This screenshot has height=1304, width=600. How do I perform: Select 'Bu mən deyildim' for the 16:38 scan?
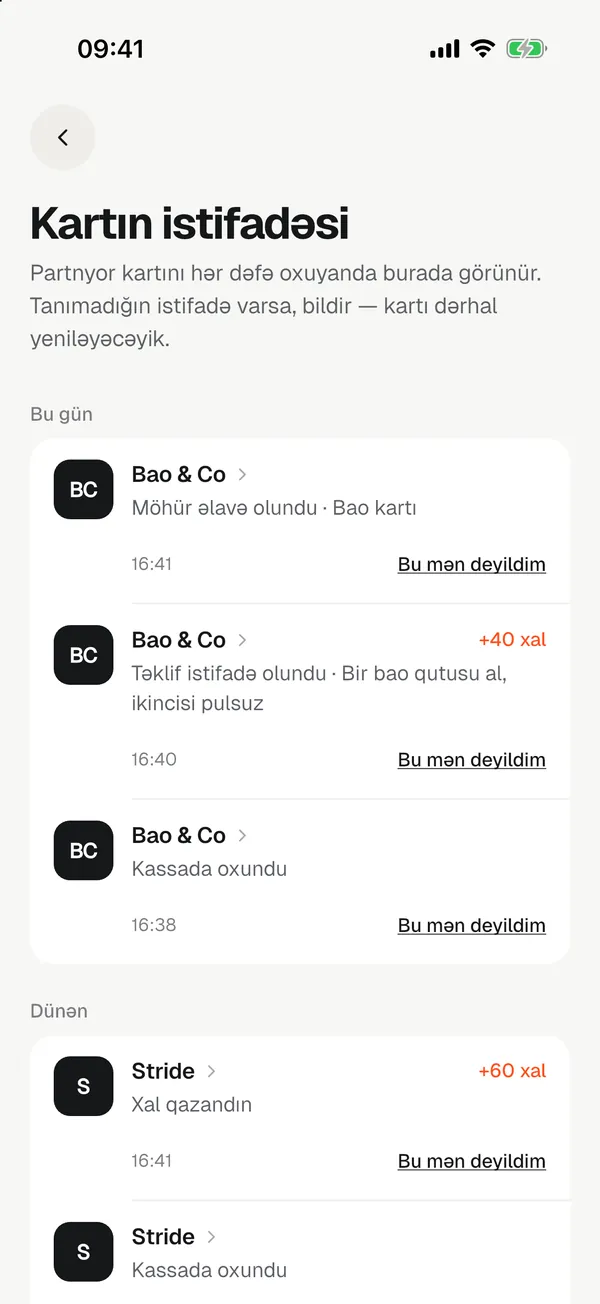pyautogui.click(x=472, y=925)
